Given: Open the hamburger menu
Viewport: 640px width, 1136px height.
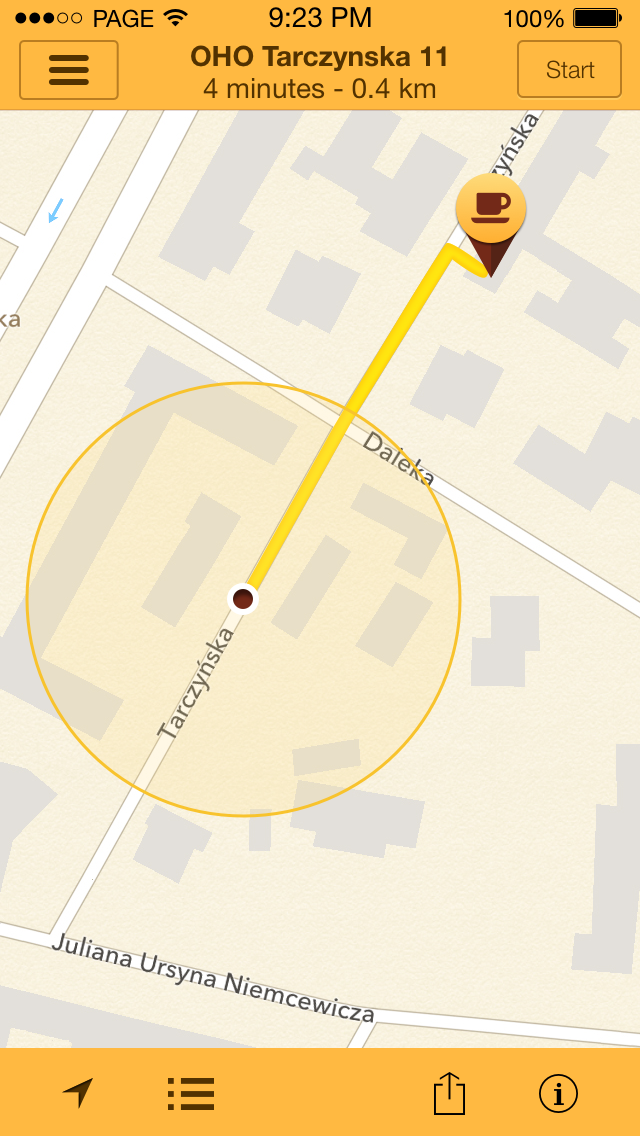Looking at the screenshot, I should [68, 70].
